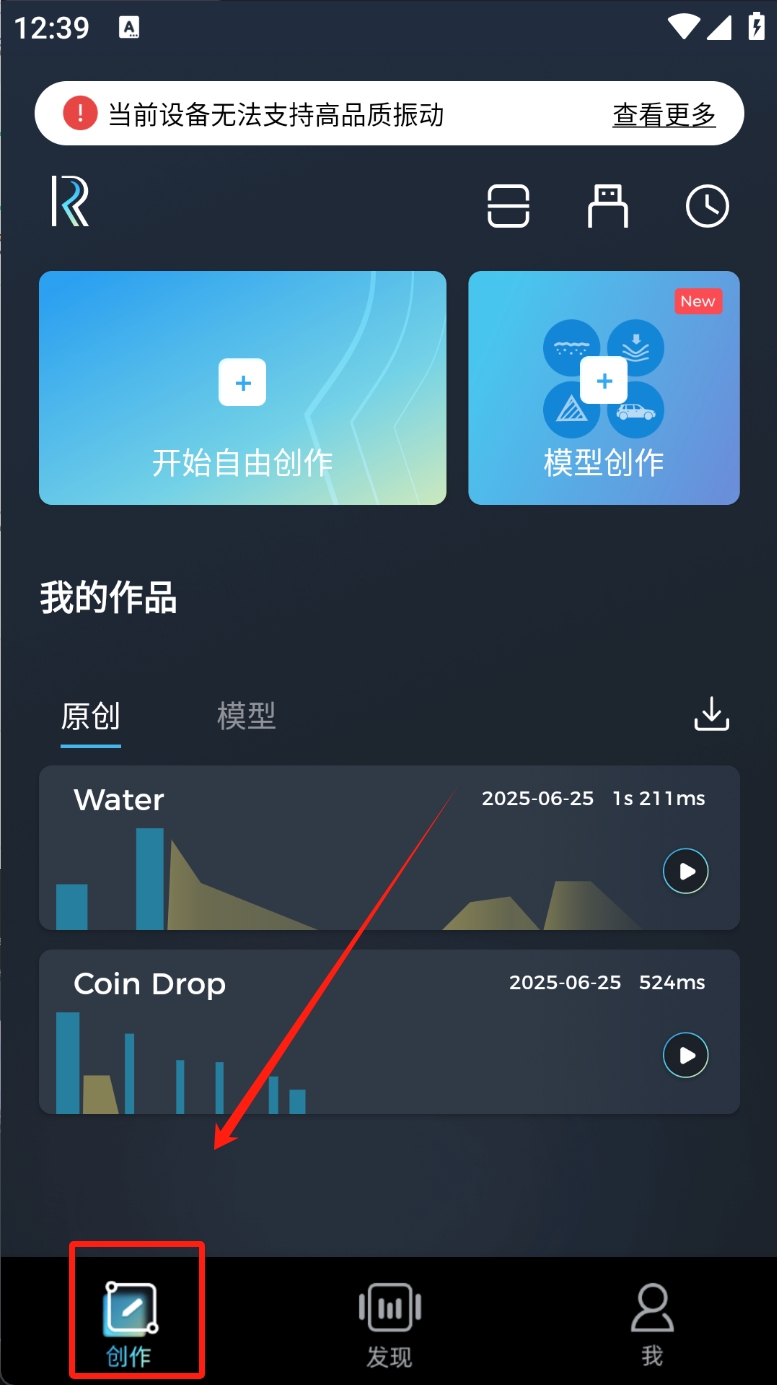Open the scan icon in the top bar

click(508, 206)
